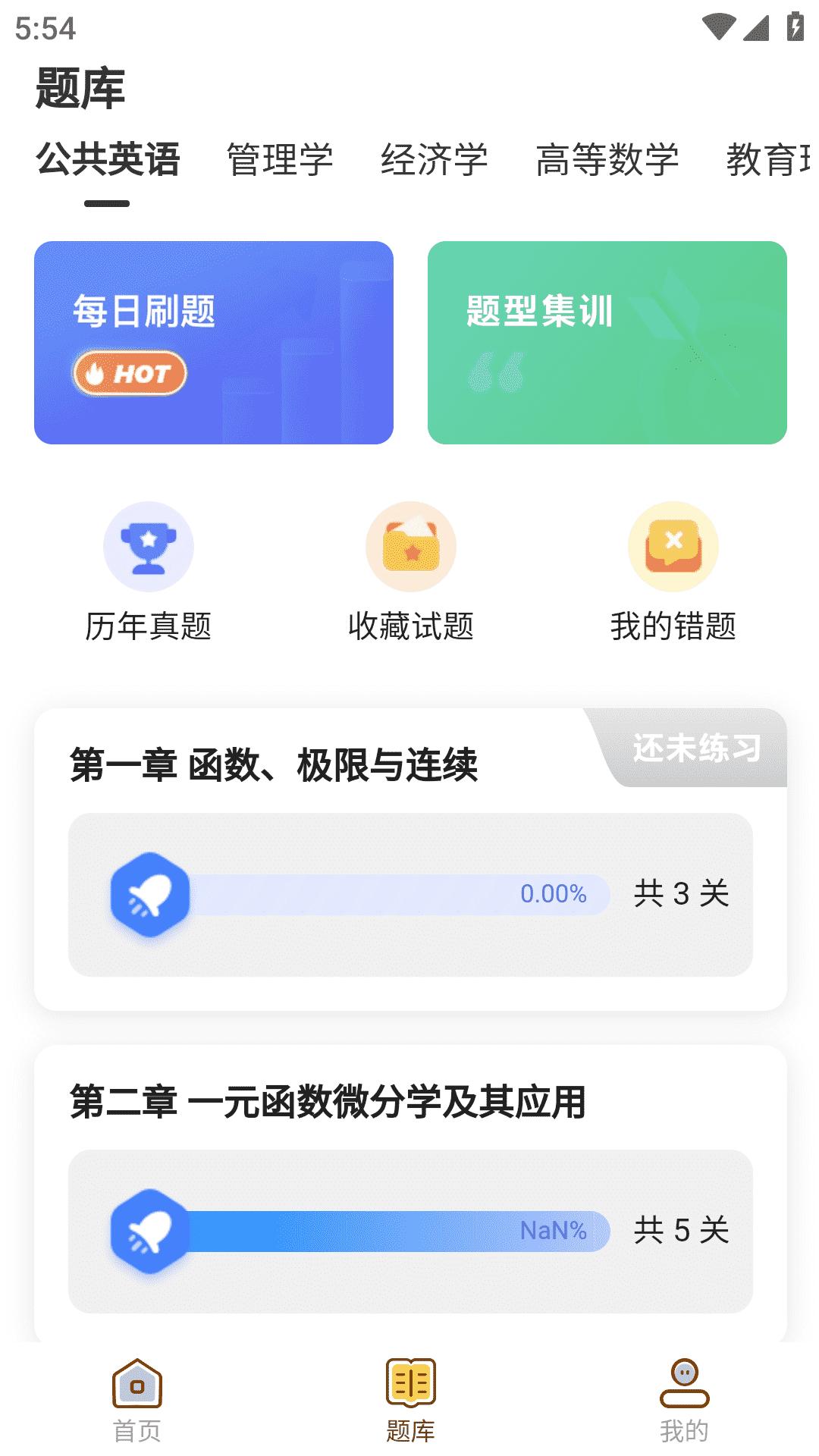Switch to the 经济学 subject tab
819x1456 pixels.
pos(436,159)
